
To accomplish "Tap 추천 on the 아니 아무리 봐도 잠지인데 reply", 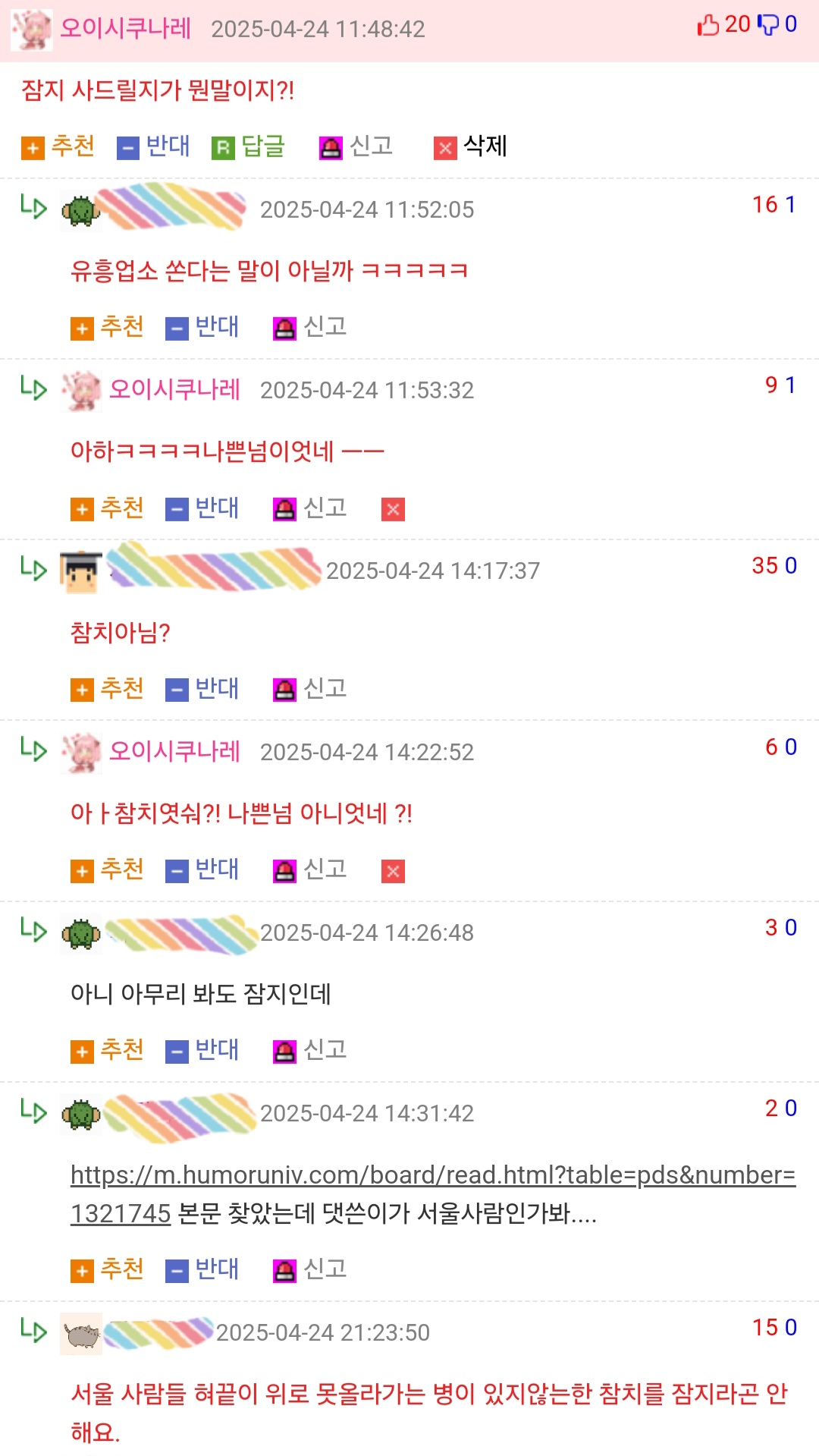I will (108, 1051).
